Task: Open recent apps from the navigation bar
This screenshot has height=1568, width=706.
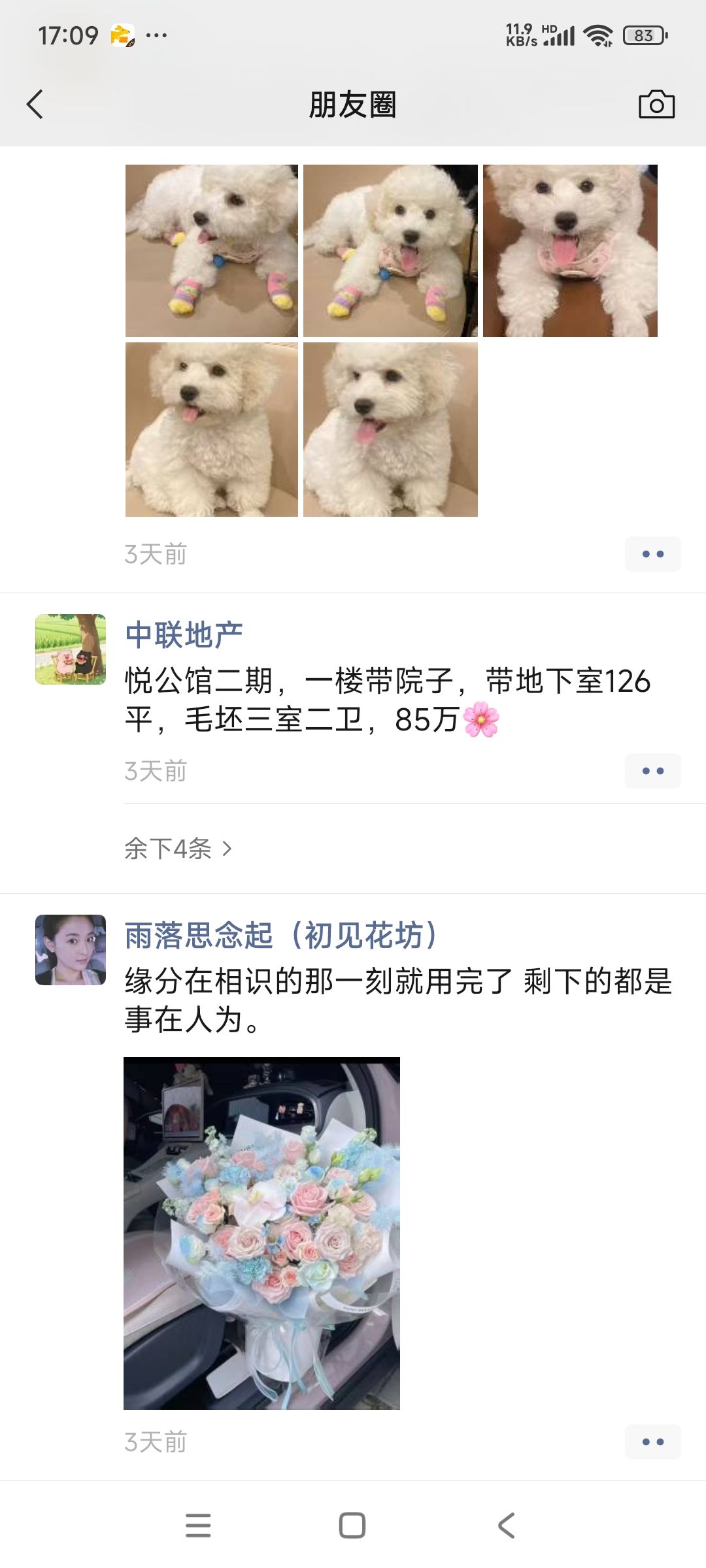Action: coord(198,1526)
